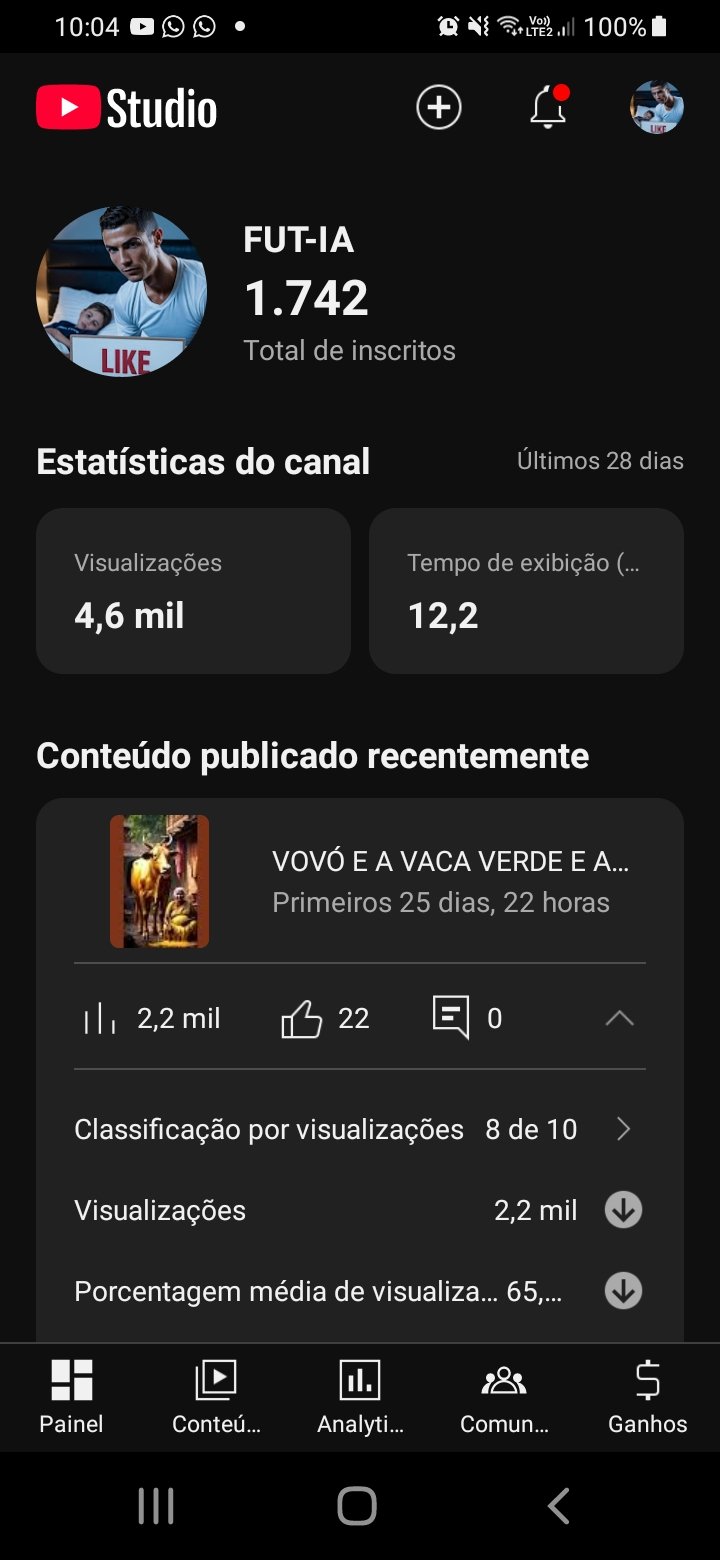
Task: Switch to the Comunidade tab
Action: pos(504,1396)
